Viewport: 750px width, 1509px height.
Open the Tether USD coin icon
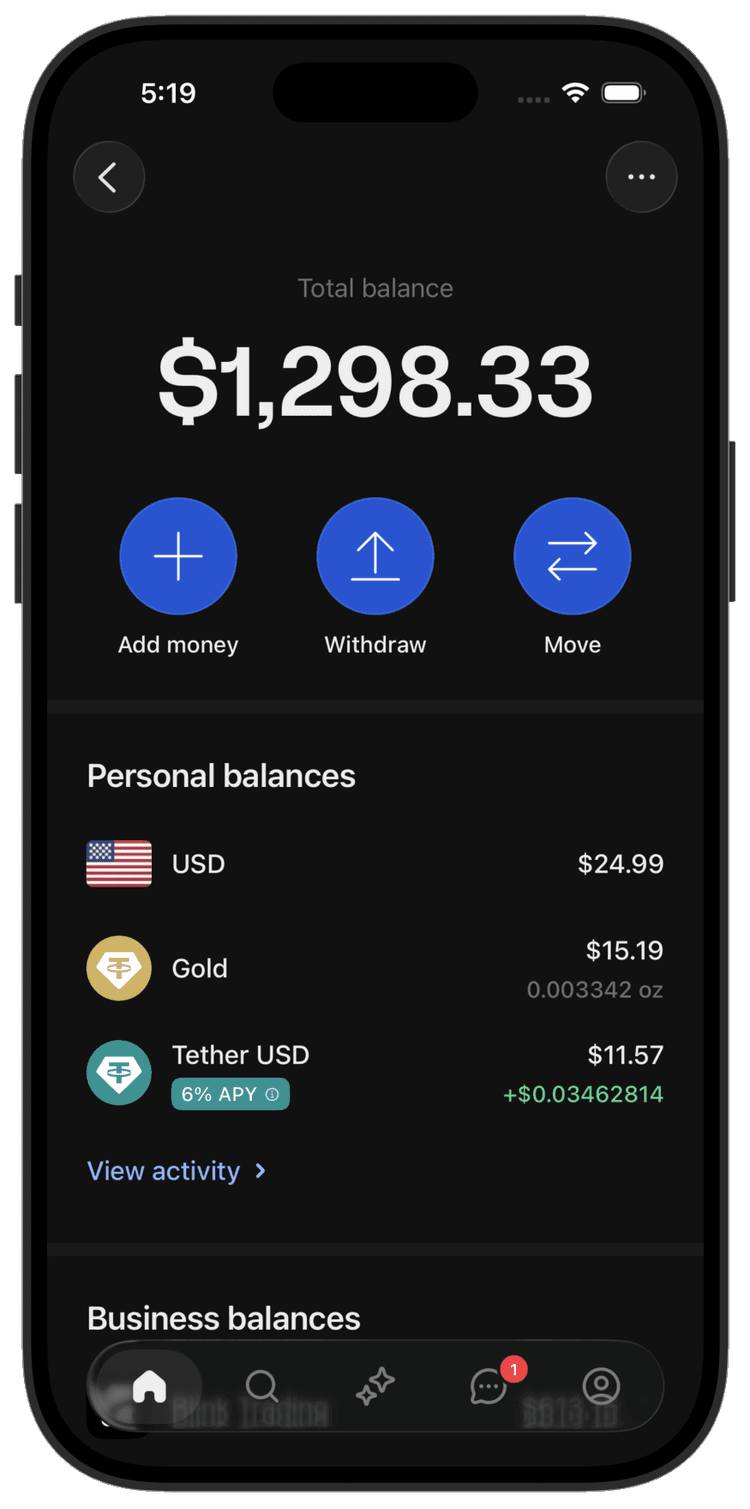[x=119, y=1072]
